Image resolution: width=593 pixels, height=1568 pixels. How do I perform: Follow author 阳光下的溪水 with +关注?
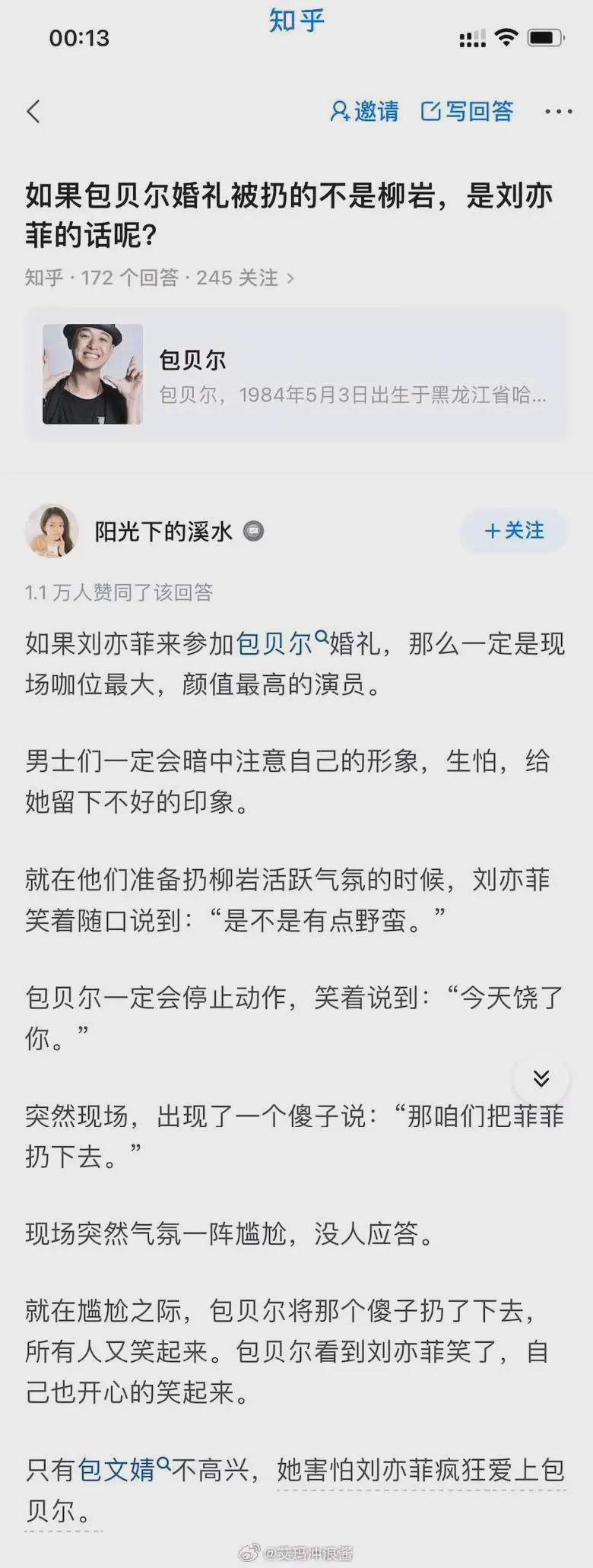[x=514, y=531]
